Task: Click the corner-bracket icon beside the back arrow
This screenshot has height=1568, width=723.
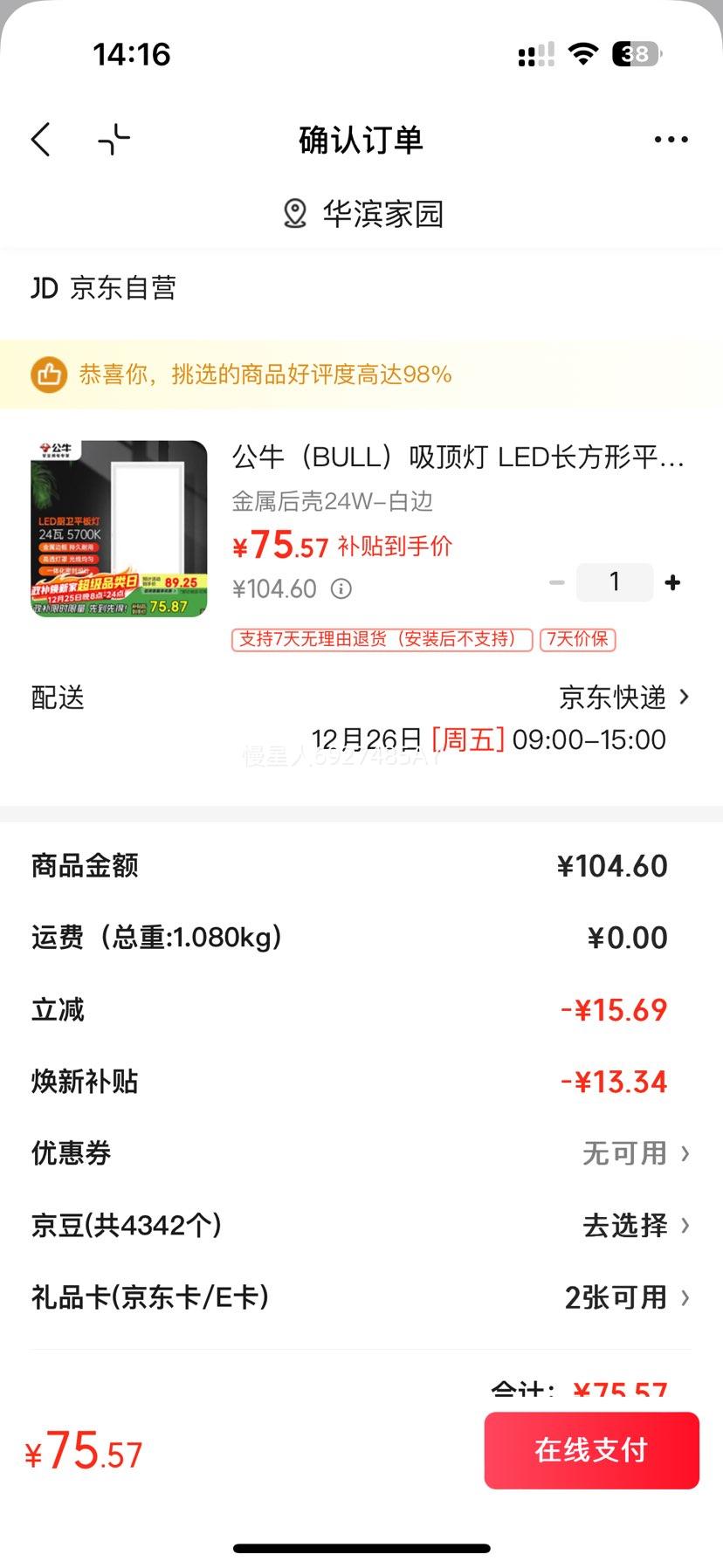Action: pos(114,139)
